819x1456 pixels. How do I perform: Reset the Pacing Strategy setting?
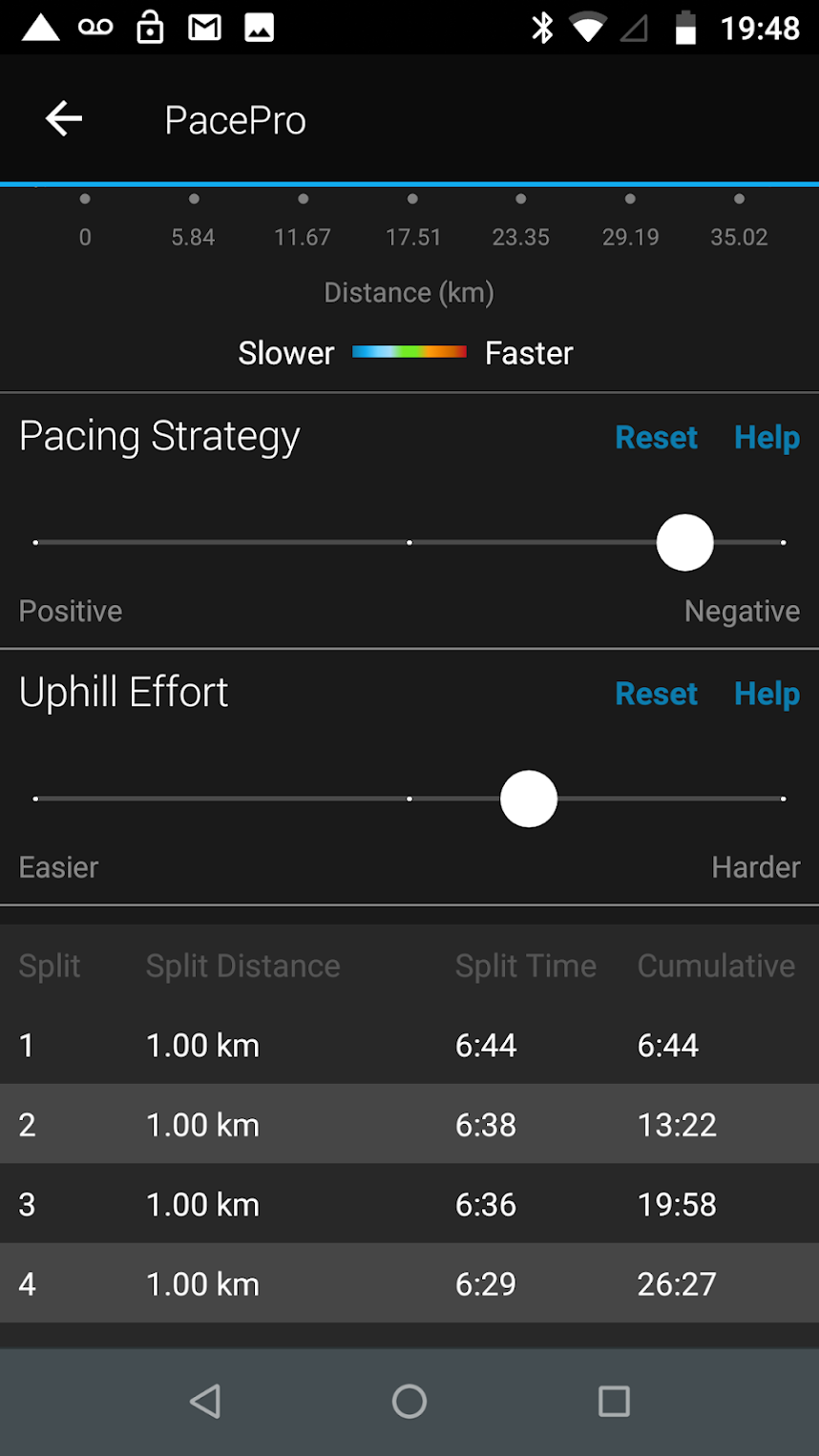[656, 438]
